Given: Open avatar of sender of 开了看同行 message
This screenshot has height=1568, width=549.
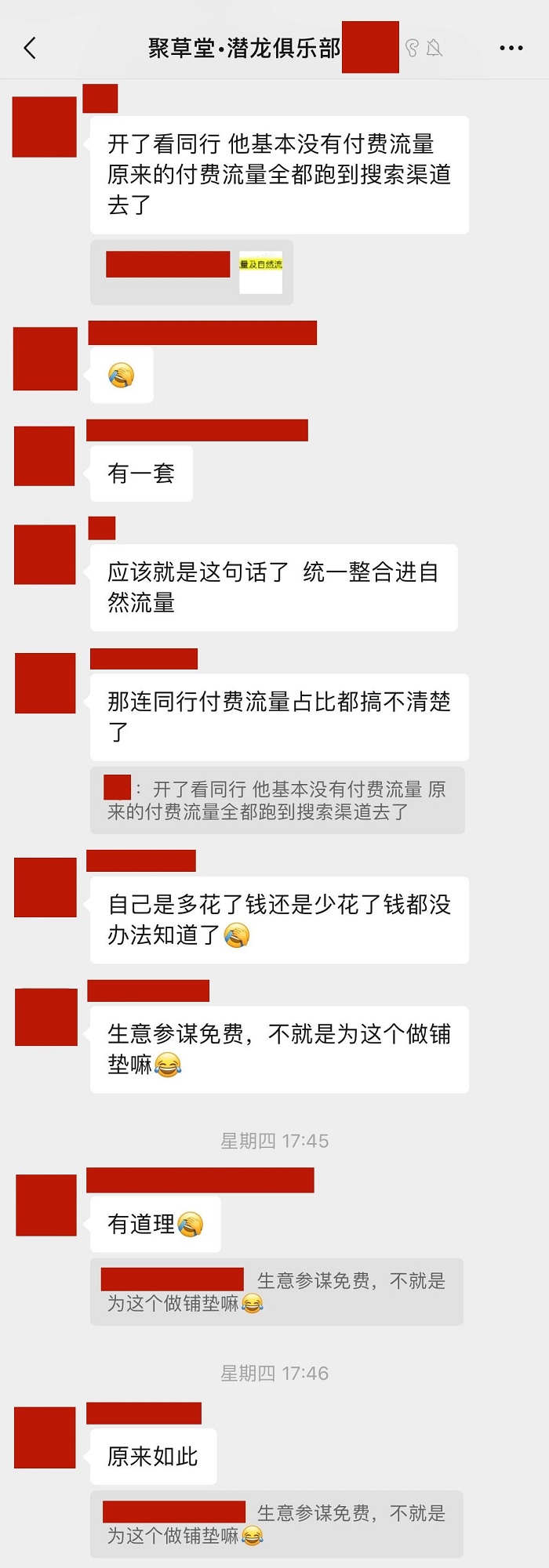Looking at the screenshot, I should [45, 127].
